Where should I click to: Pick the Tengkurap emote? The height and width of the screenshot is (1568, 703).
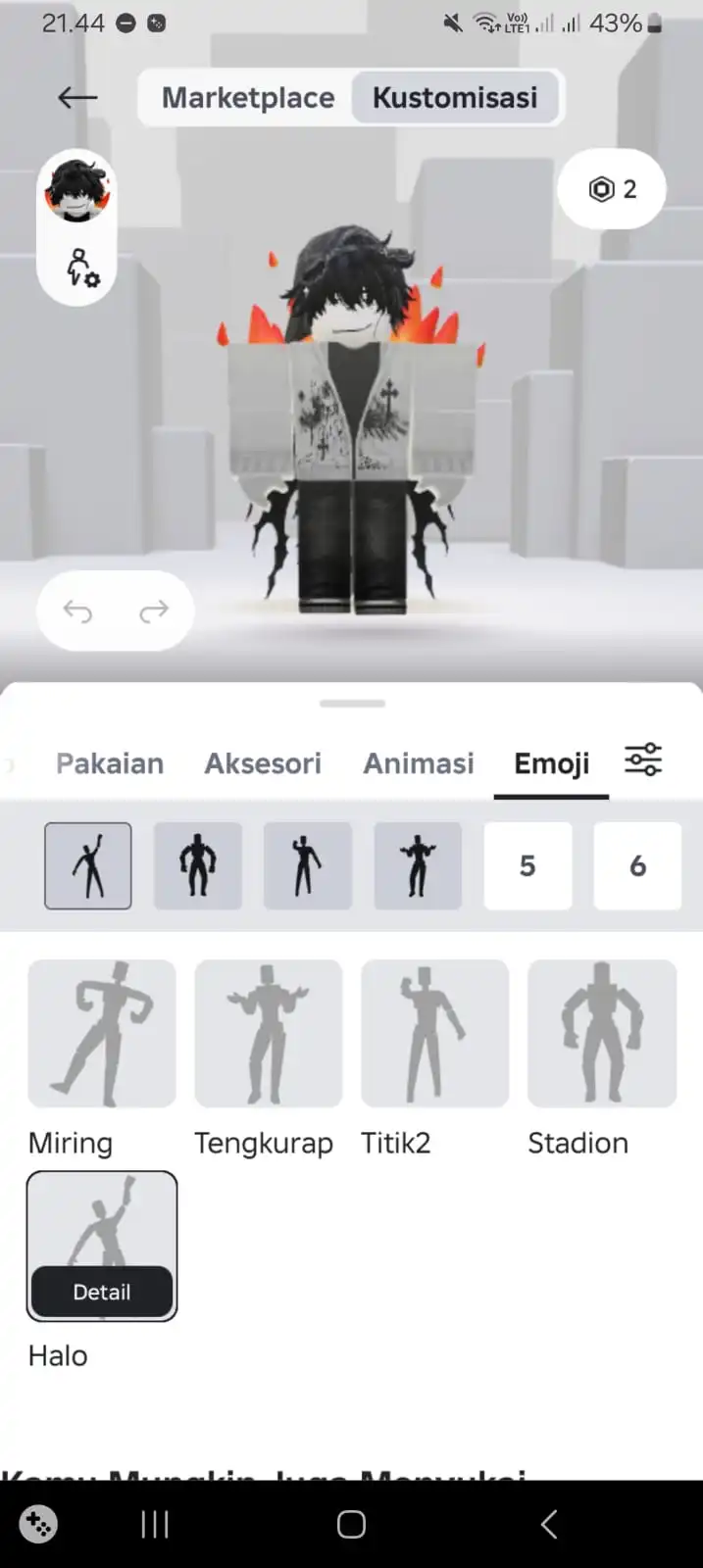click(x=268, y=1034)
